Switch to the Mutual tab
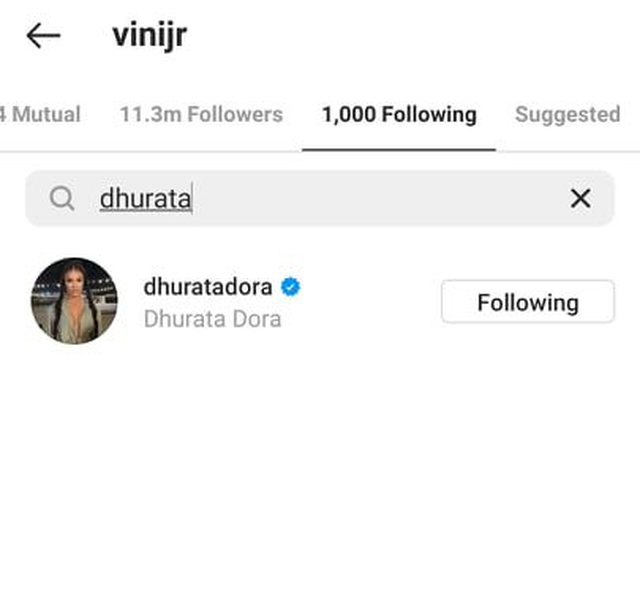 [x=42, y=115]
